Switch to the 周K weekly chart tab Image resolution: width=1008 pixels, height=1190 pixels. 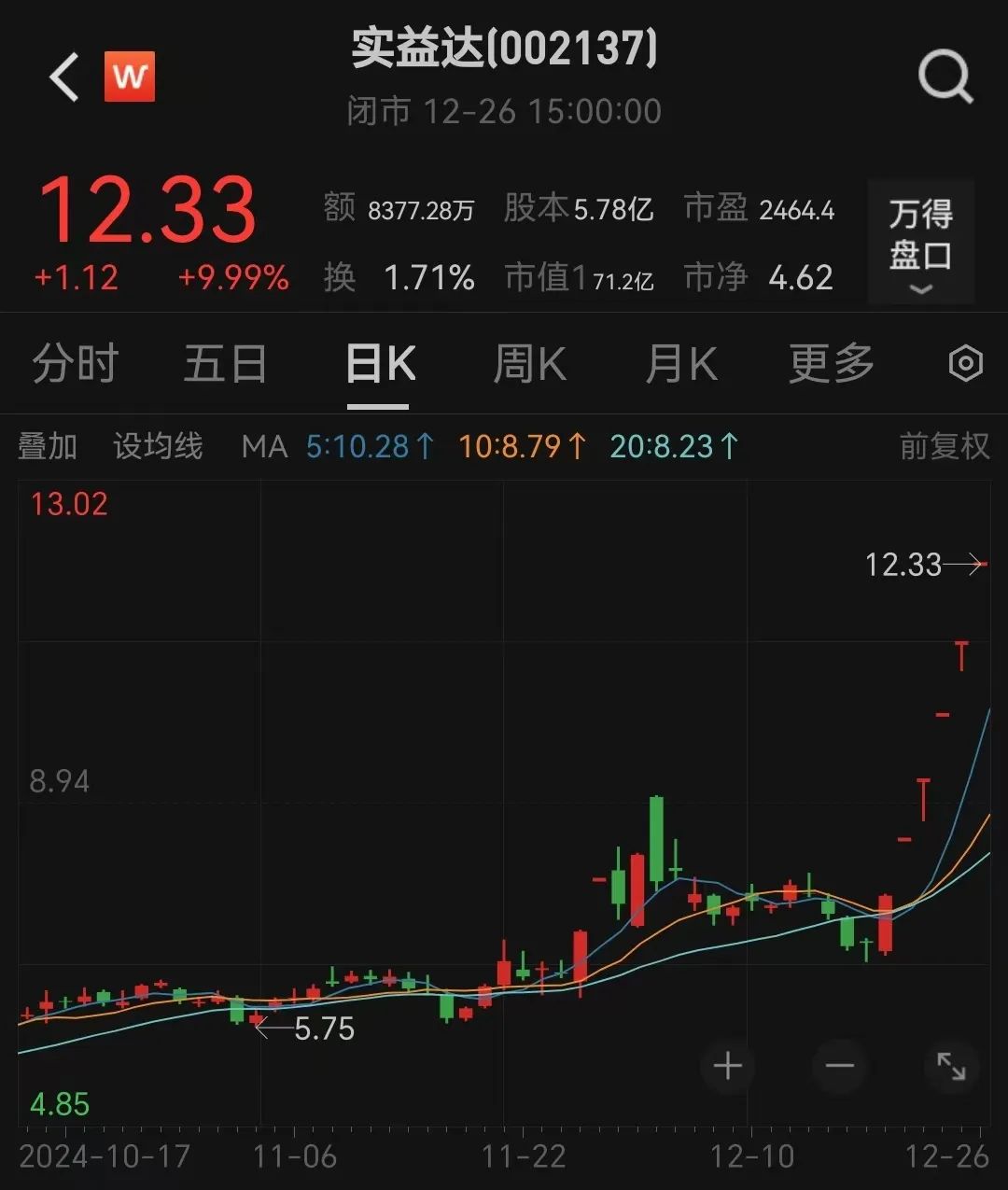pyautogui.click(x=528, y=363)
